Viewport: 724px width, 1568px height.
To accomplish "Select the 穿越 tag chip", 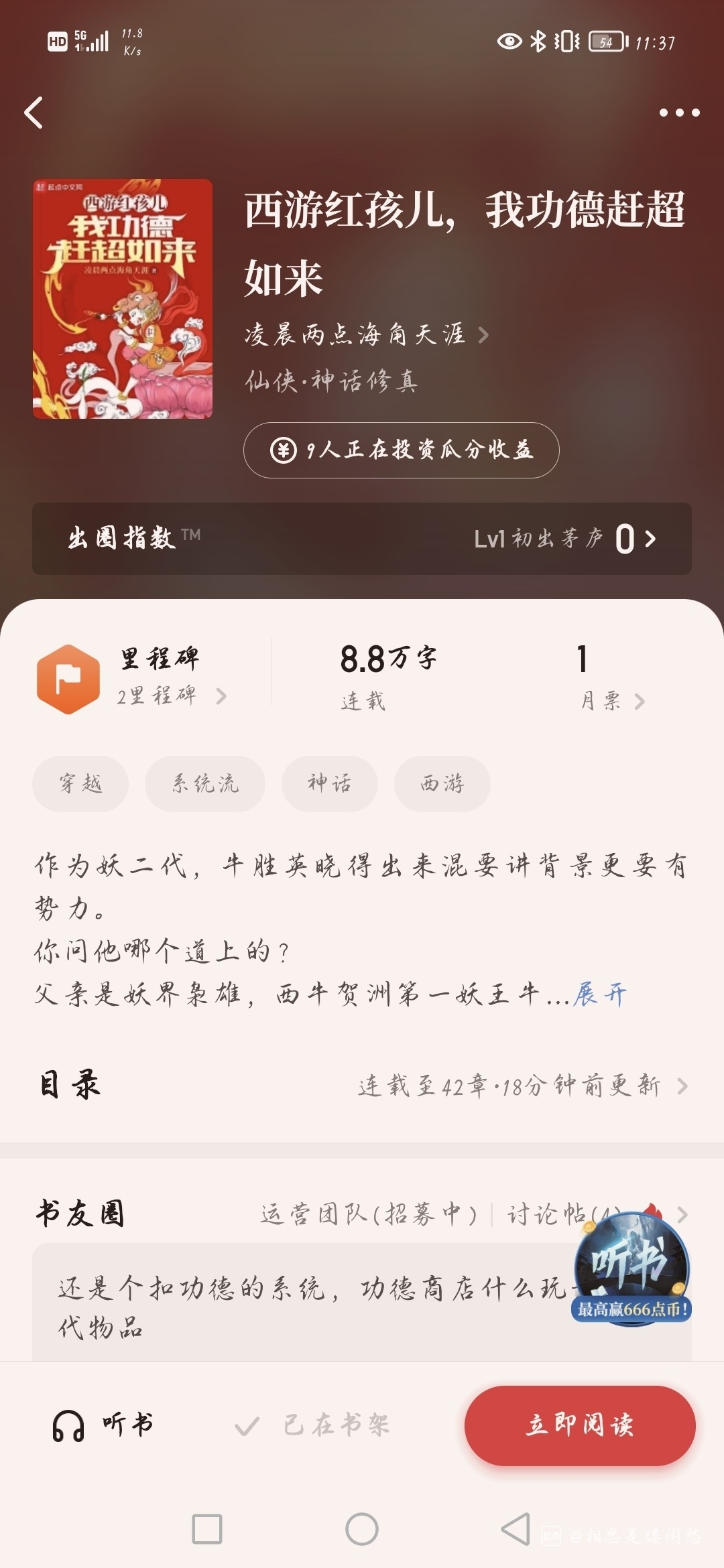I will point(80,783).
